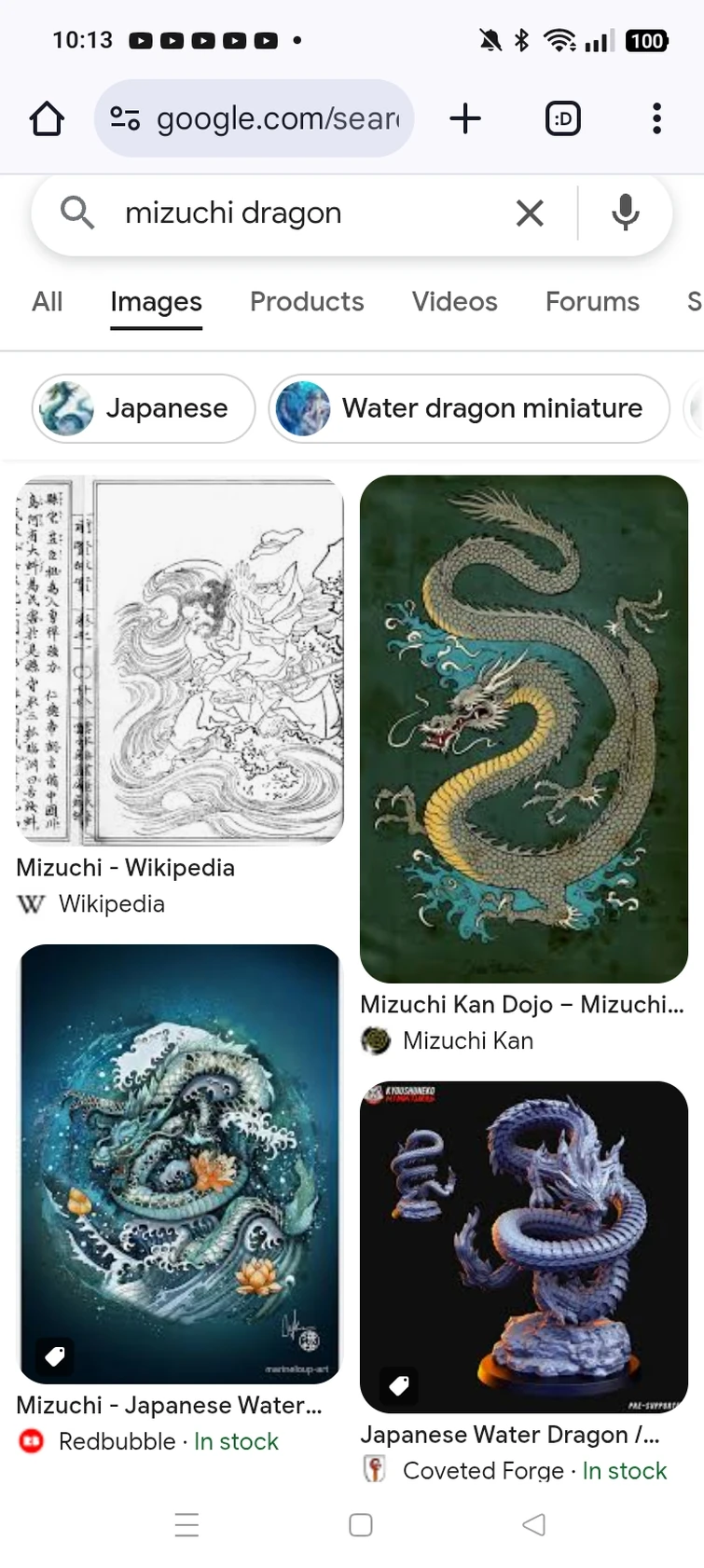The height and width of the screenshot is (1568, 704).
Task: Switch to the All results tab
Action: [48, 302]
